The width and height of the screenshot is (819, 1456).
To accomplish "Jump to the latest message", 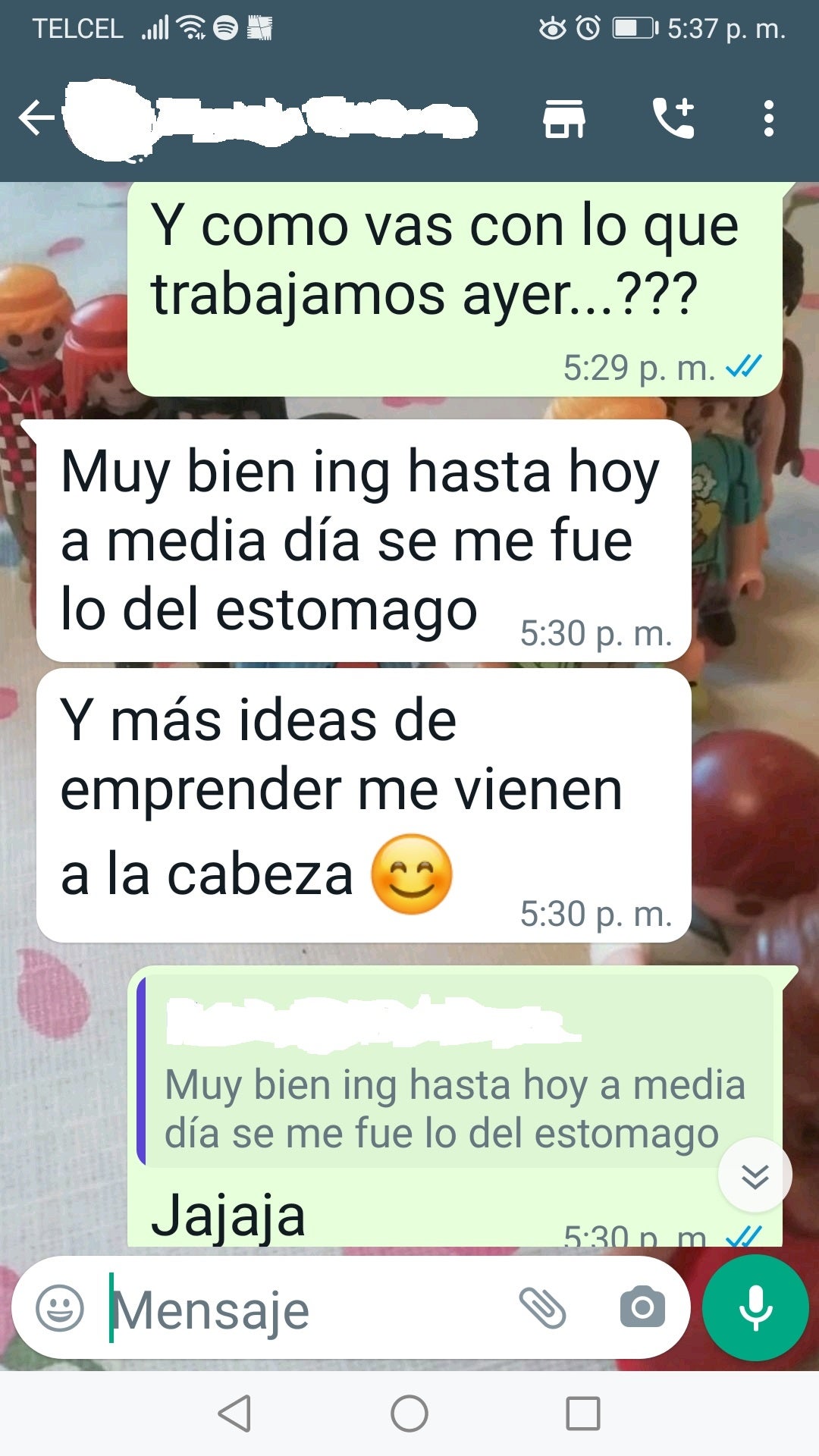I will pyautogui.click(x=755, y=1175).
